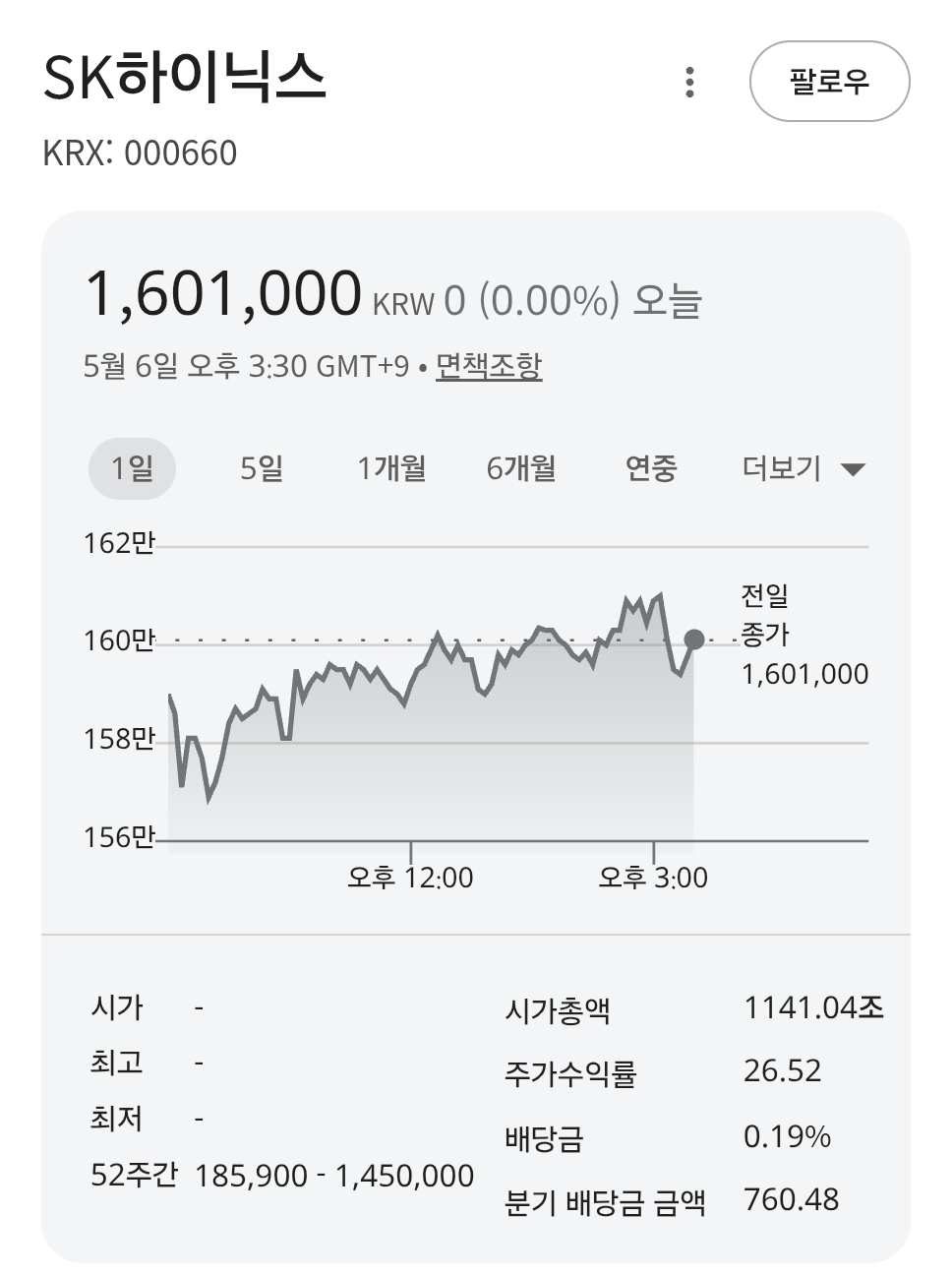View the 연중 year-to-date chart
952x1277 pixels.
(651, 468)
